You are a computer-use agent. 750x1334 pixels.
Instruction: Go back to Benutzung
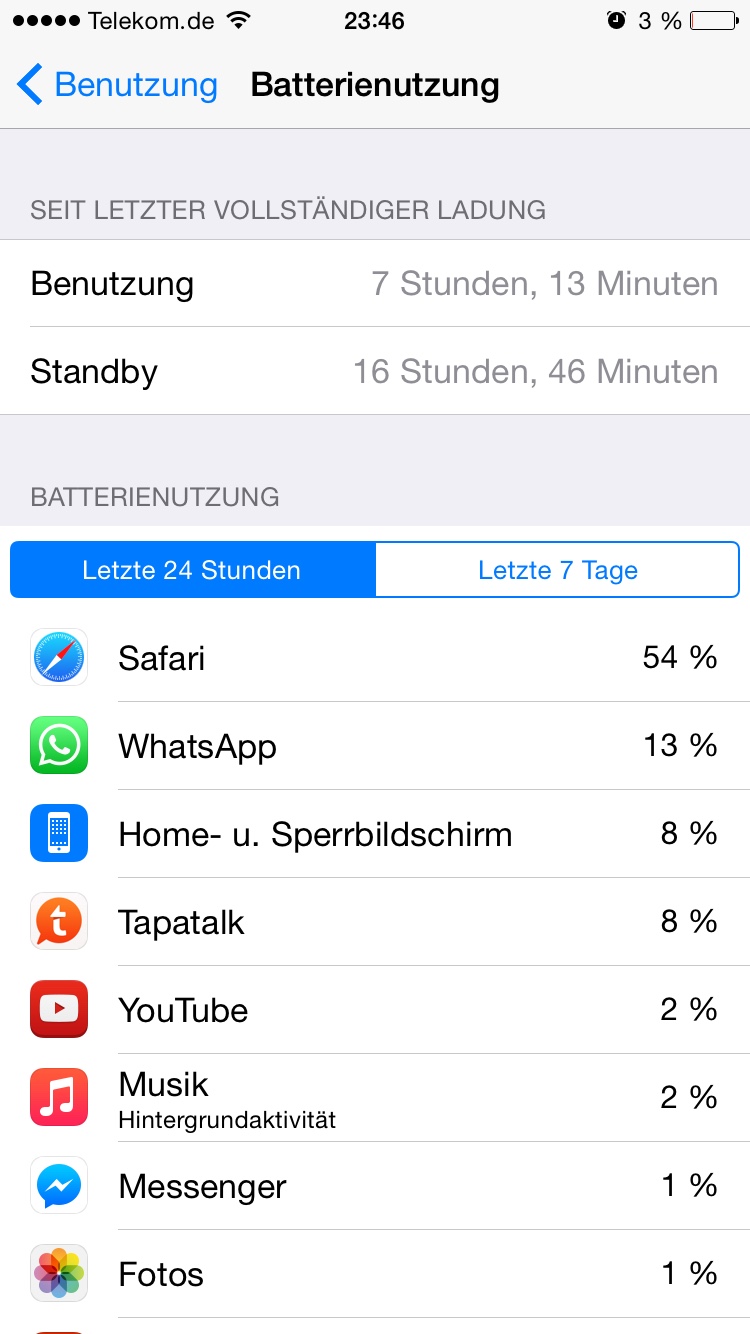click(x=117, y=85)
